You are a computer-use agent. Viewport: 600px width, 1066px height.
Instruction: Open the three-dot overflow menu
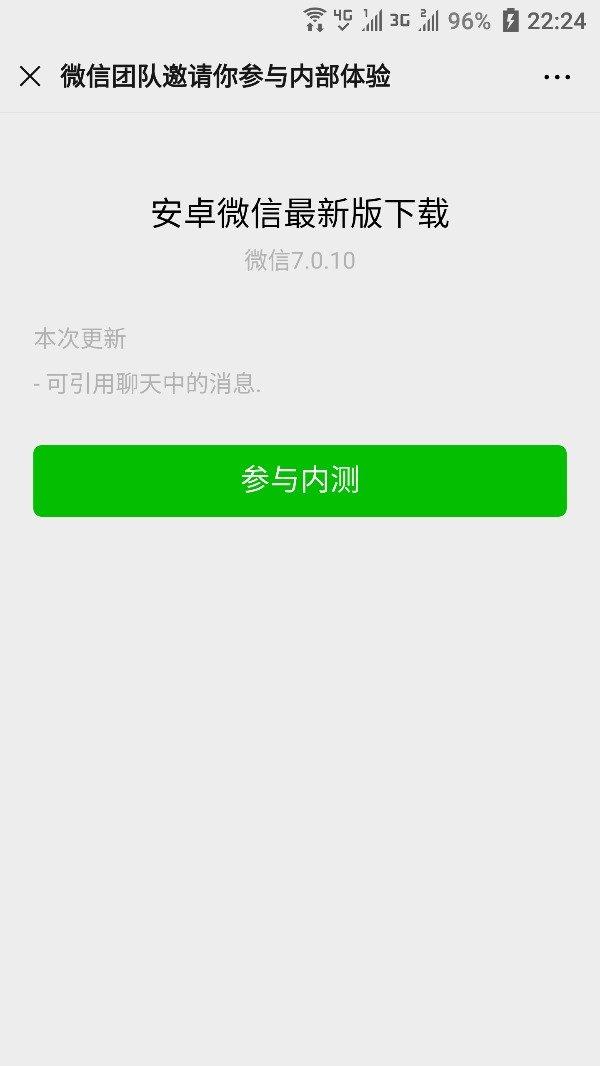click(x=557, y=77)
